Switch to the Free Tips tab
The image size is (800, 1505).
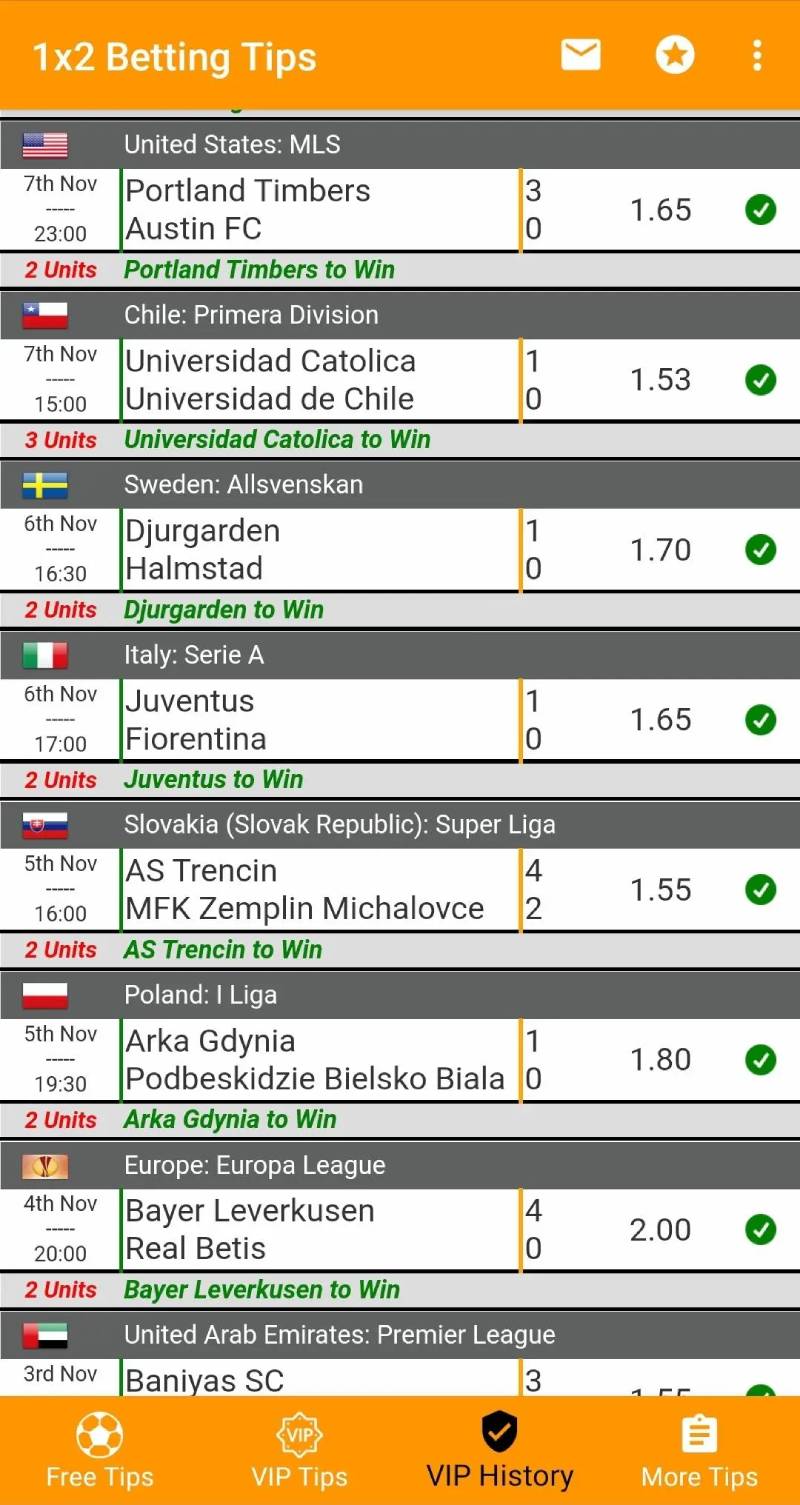[x=100, y=1450]
